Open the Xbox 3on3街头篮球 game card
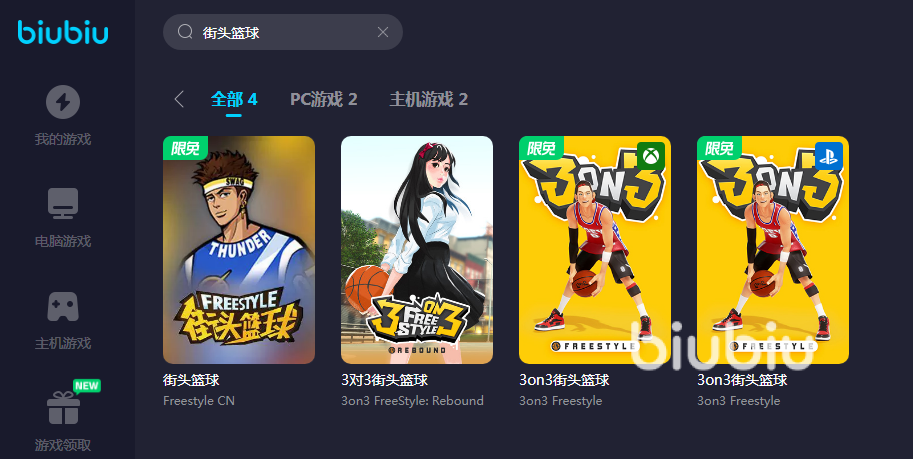Viewport: 913px width, 459px height. [595, 250]
